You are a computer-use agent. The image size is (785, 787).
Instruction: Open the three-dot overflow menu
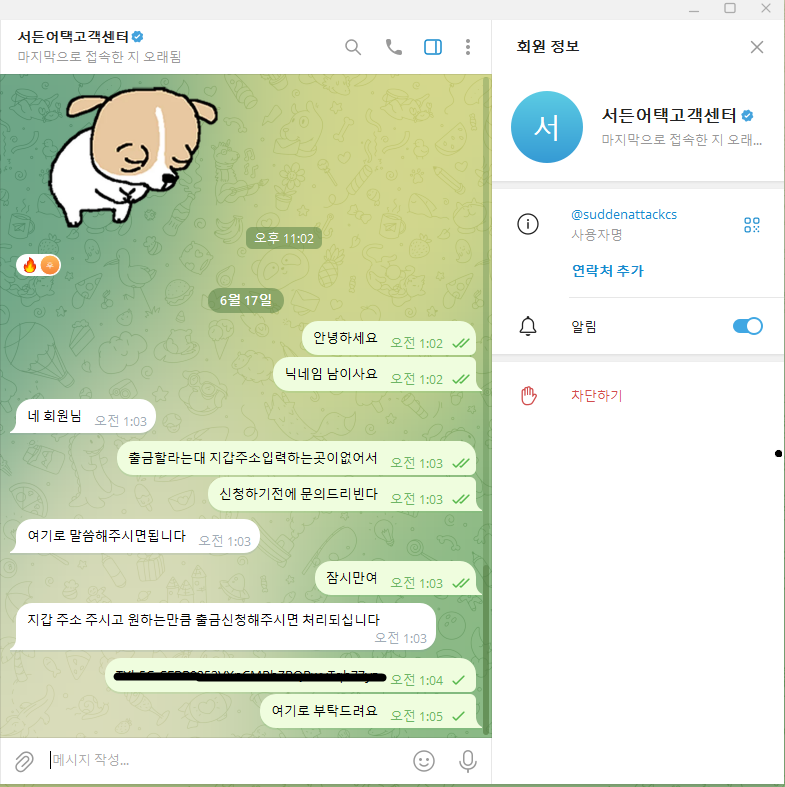[x=468, y=47]
